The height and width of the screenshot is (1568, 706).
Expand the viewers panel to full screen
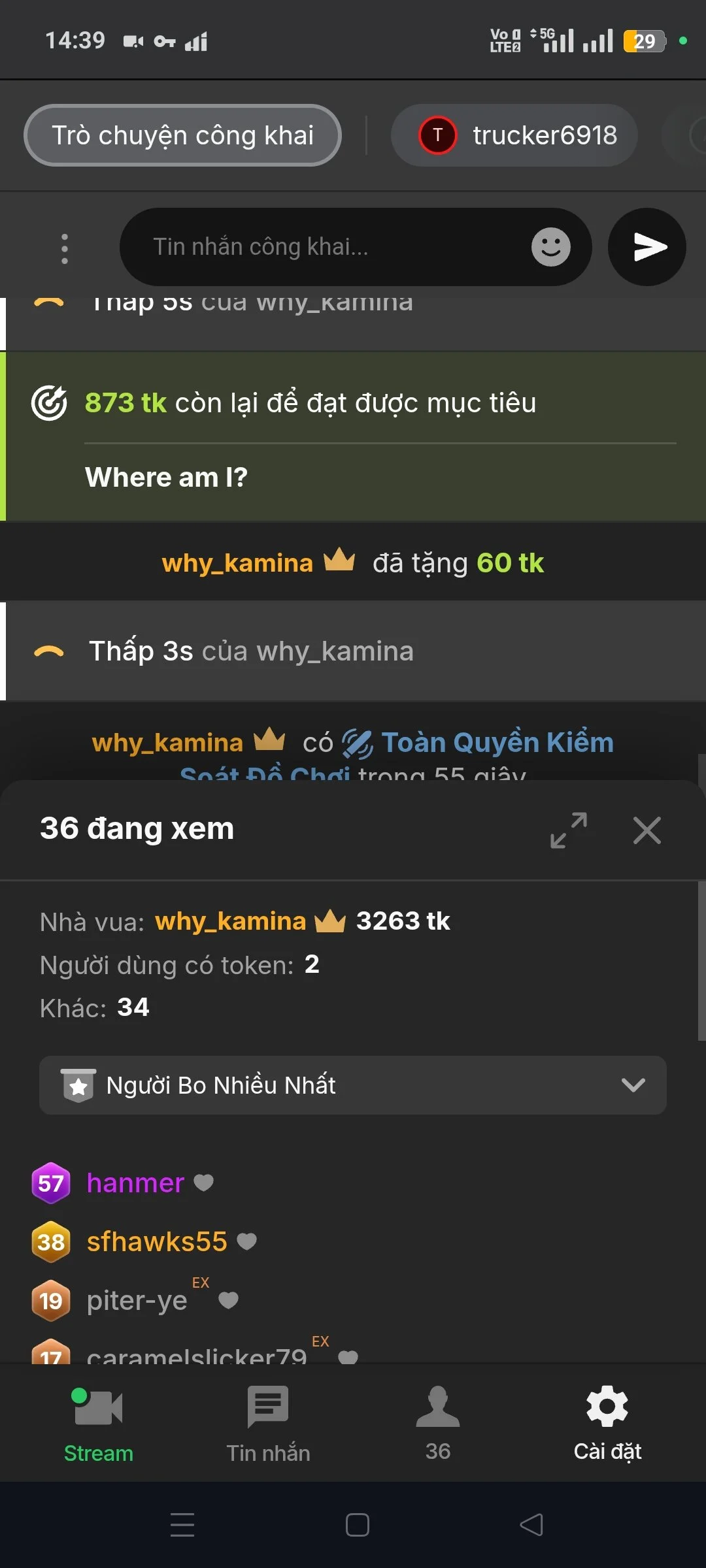point(568,830)
